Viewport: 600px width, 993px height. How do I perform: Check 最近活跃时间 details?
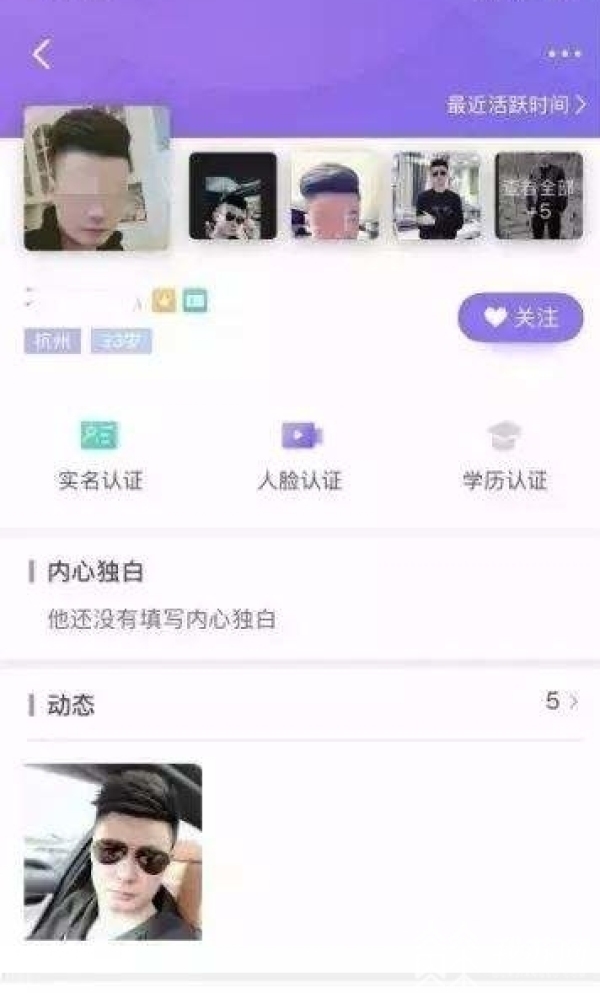coord(515,104)
